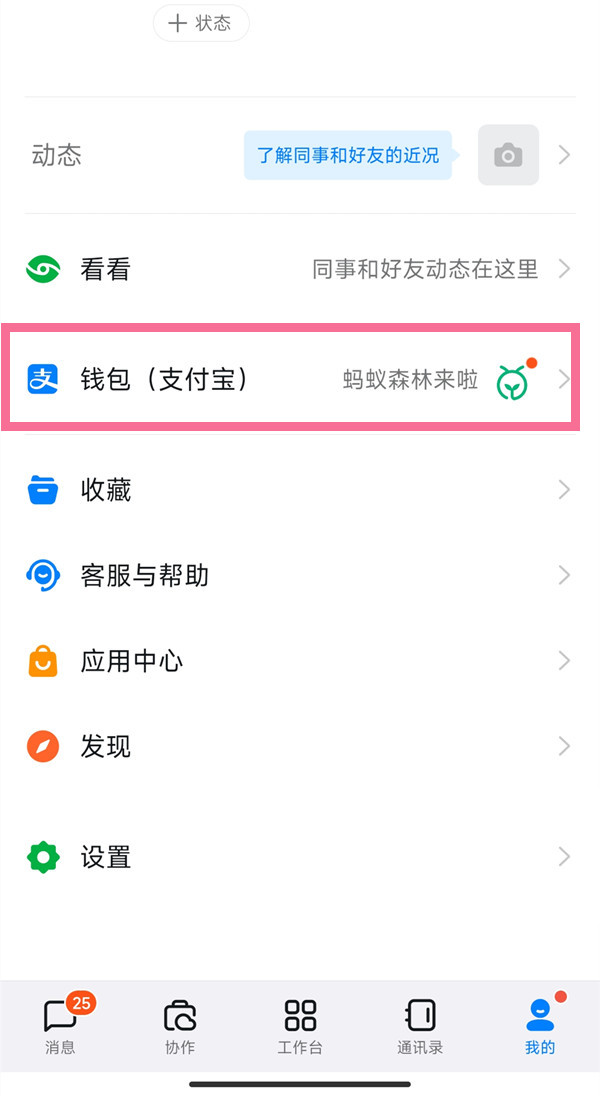Switch to the 协作 tab
This screenshot has height=1096, width=600.
[180, 1027]
